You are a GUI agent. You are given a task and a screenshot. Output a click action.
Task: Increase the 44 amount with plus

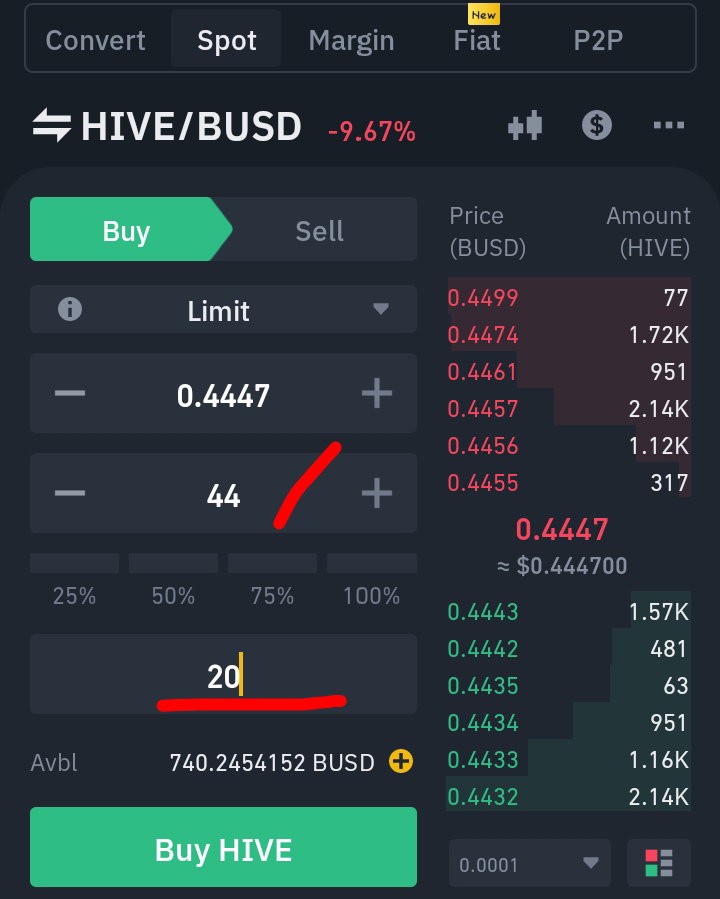click(377, 493)
